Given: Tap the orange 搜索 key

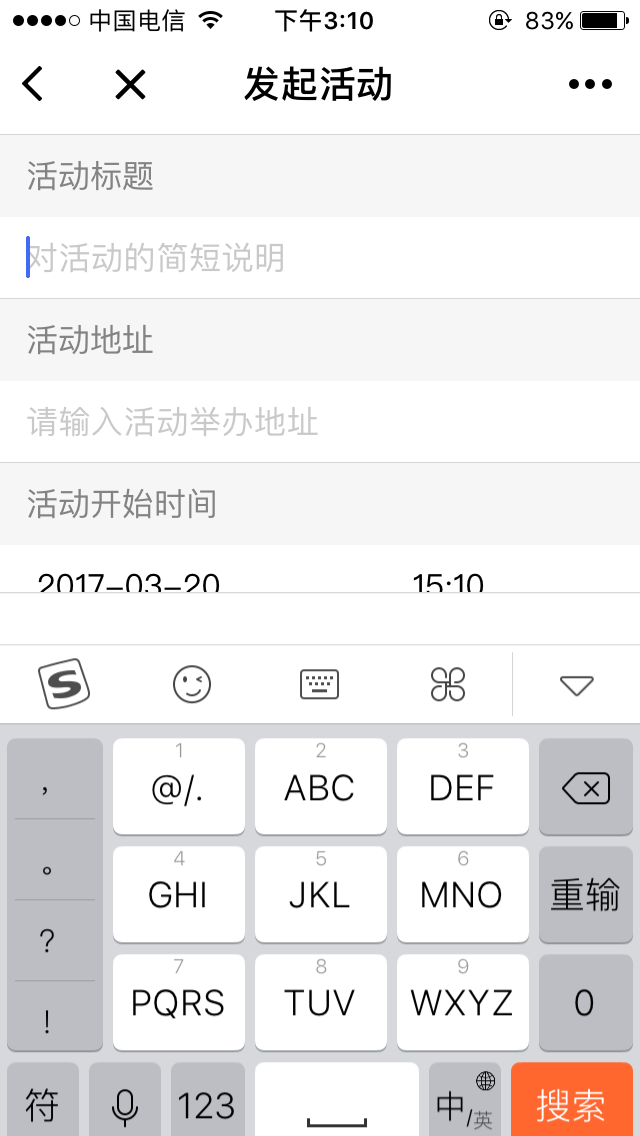Looking at the screenshot, I should pos(571,1104).
